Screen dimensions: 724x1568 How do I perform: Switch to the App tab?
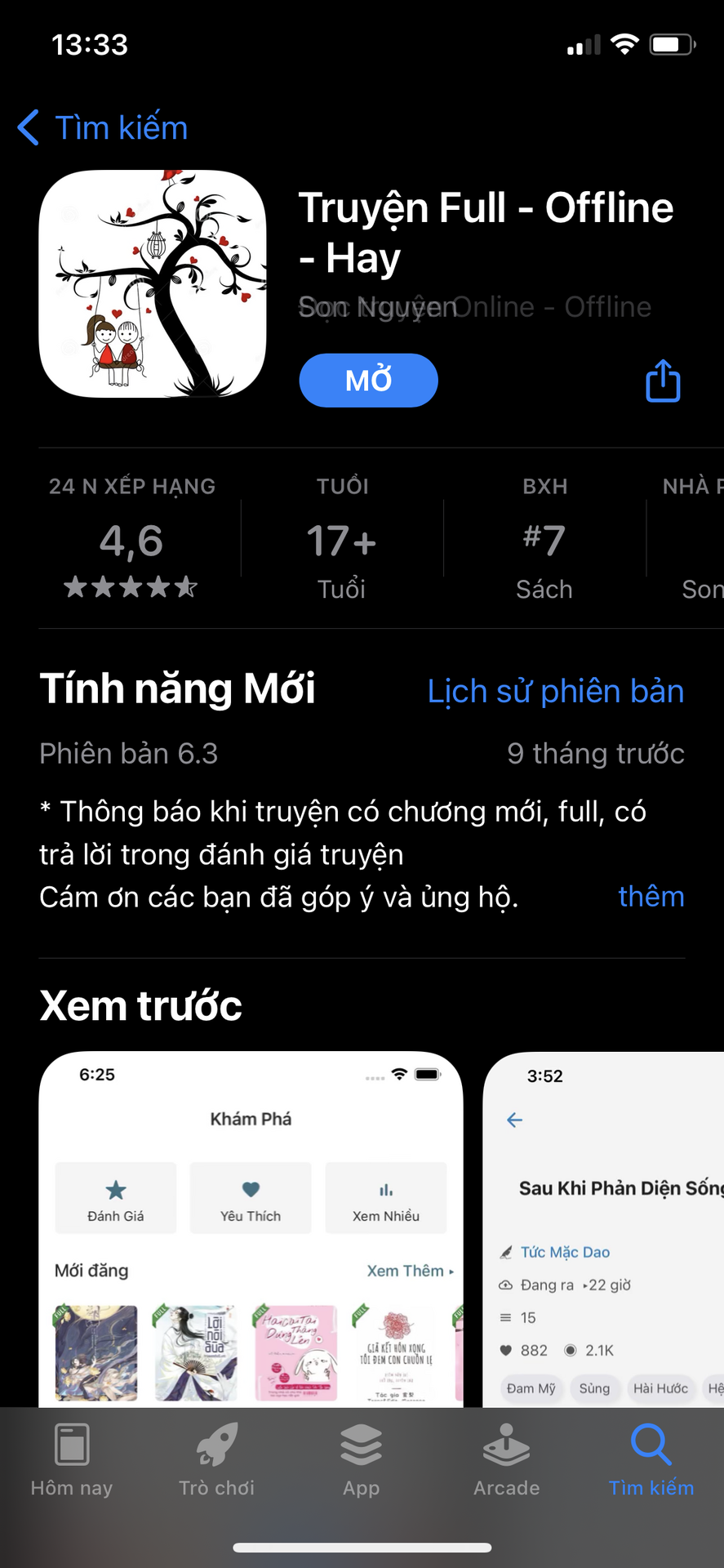tap(362, 1460)
